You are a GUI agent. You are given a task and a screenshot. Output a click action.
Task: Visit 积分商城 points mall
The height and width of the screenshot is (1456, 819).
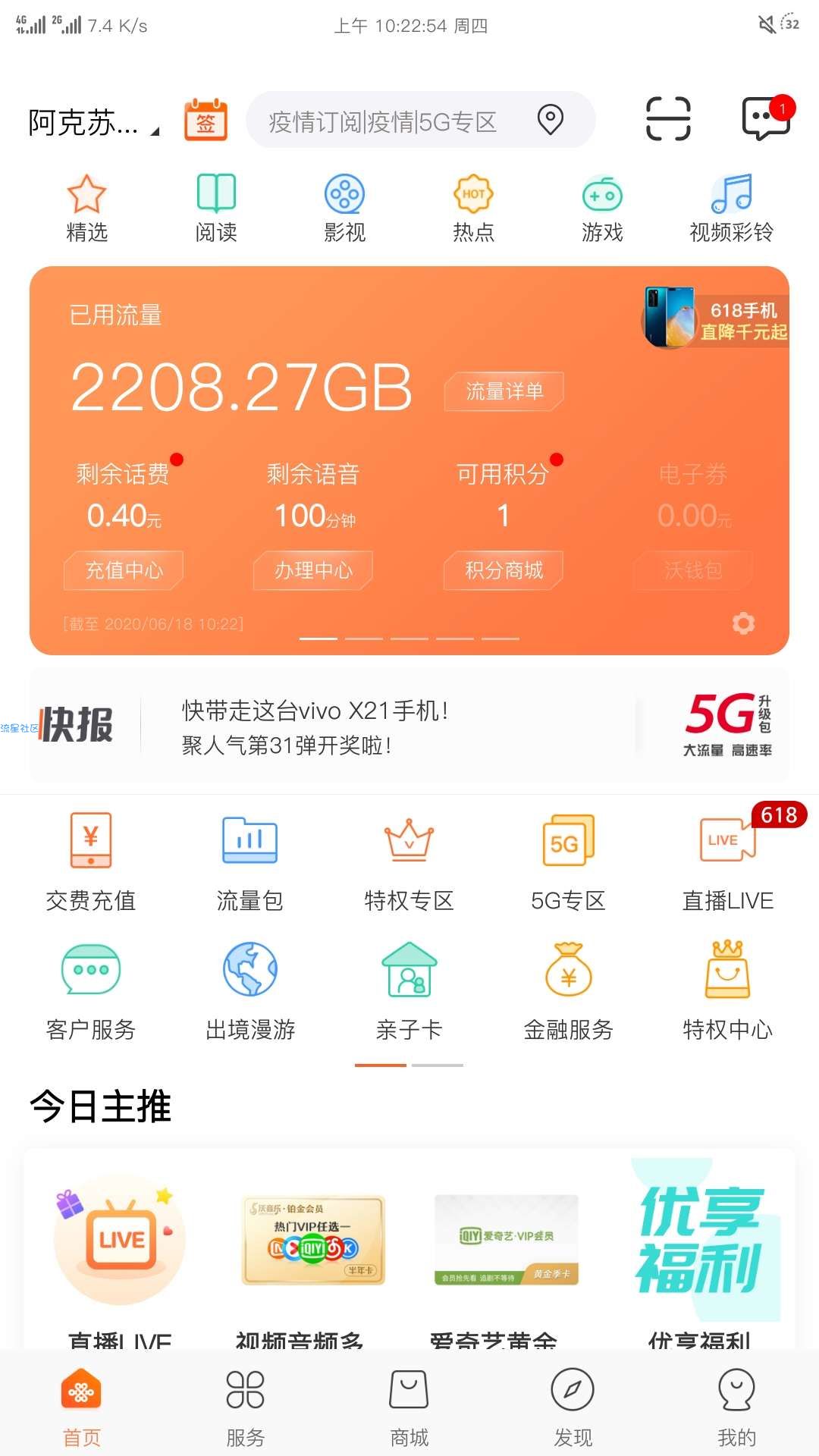(504, 570)
